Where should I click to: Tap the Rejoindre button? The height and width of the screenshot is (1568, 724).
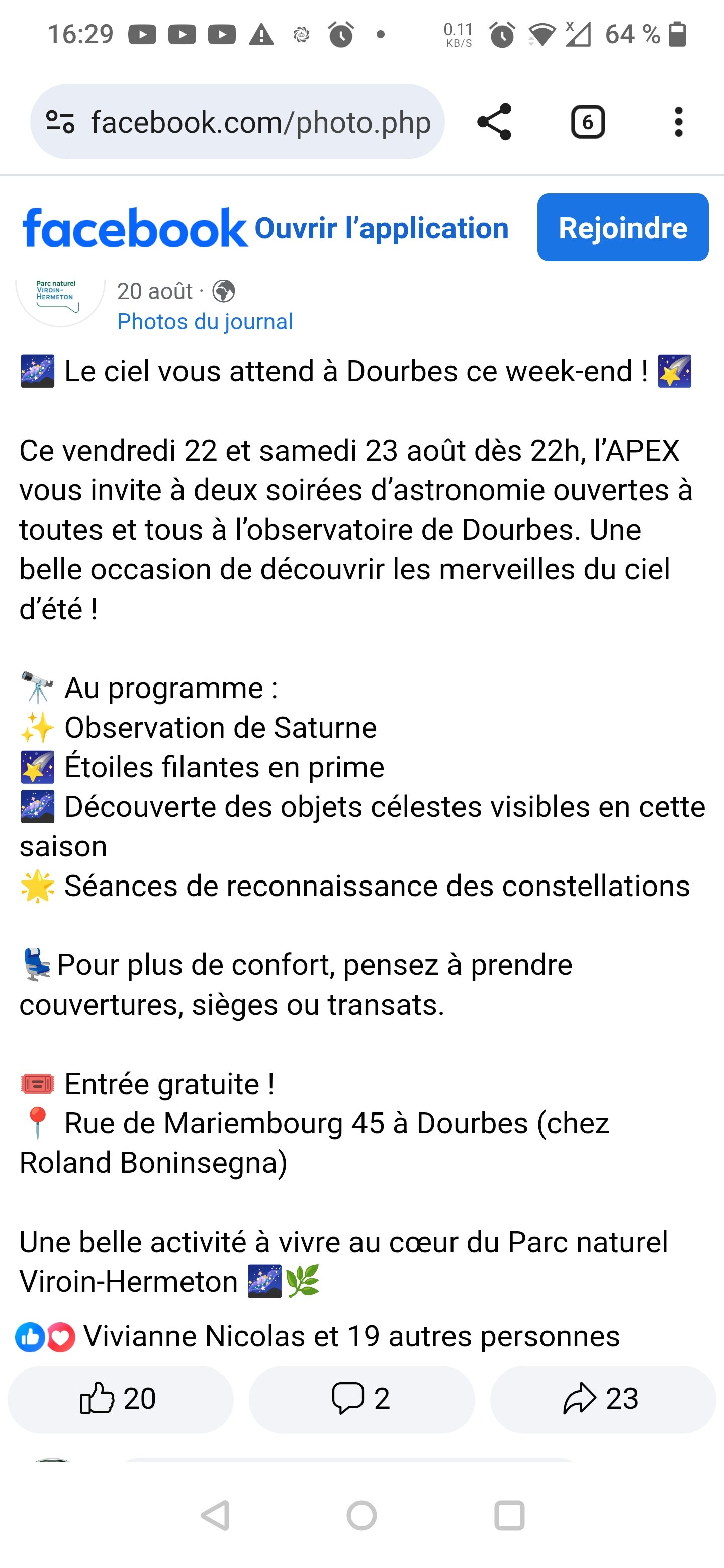click(x=622, y=228)
